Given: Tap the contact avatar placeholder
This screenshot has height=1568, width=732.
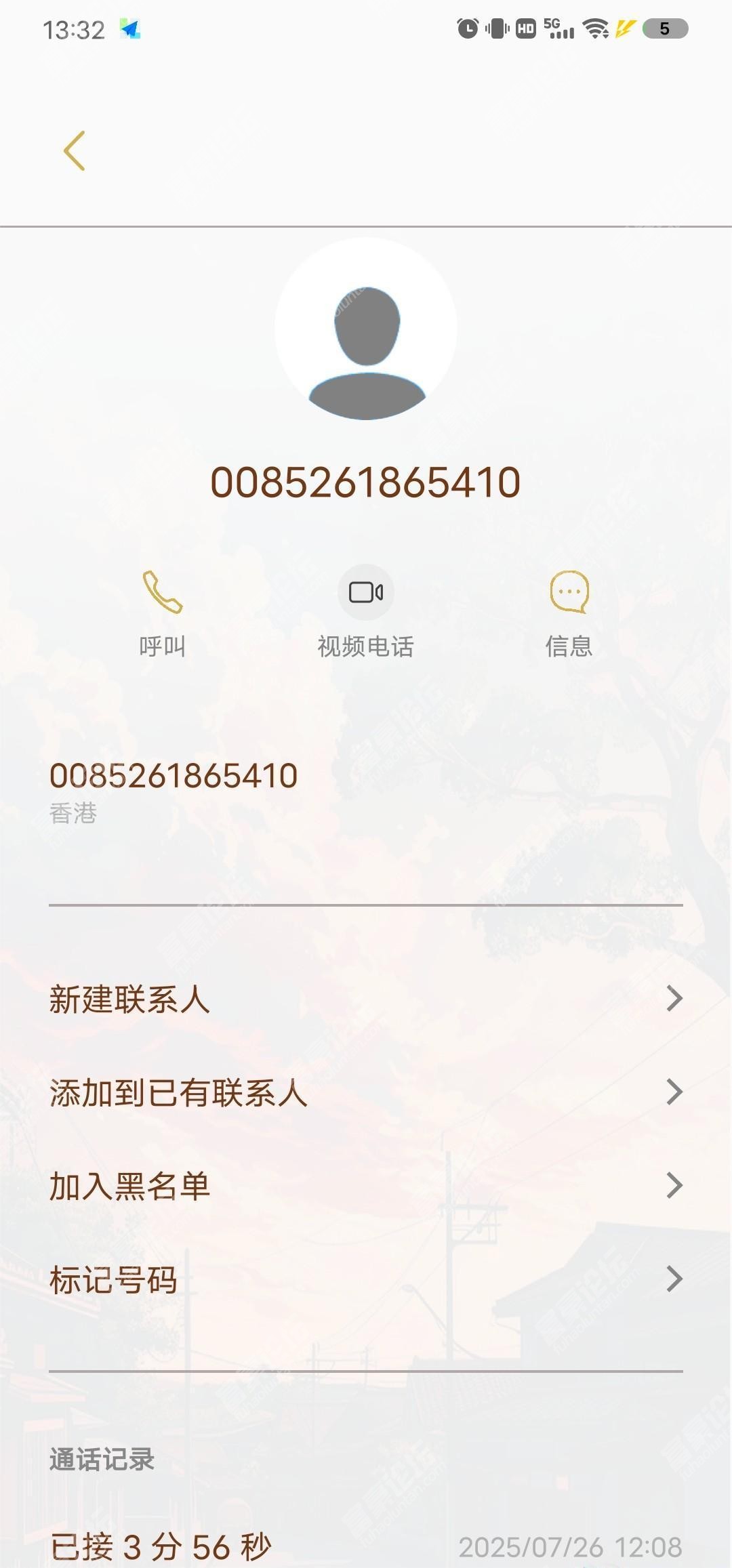Looking at the screenshot, I should coord(366,329).
